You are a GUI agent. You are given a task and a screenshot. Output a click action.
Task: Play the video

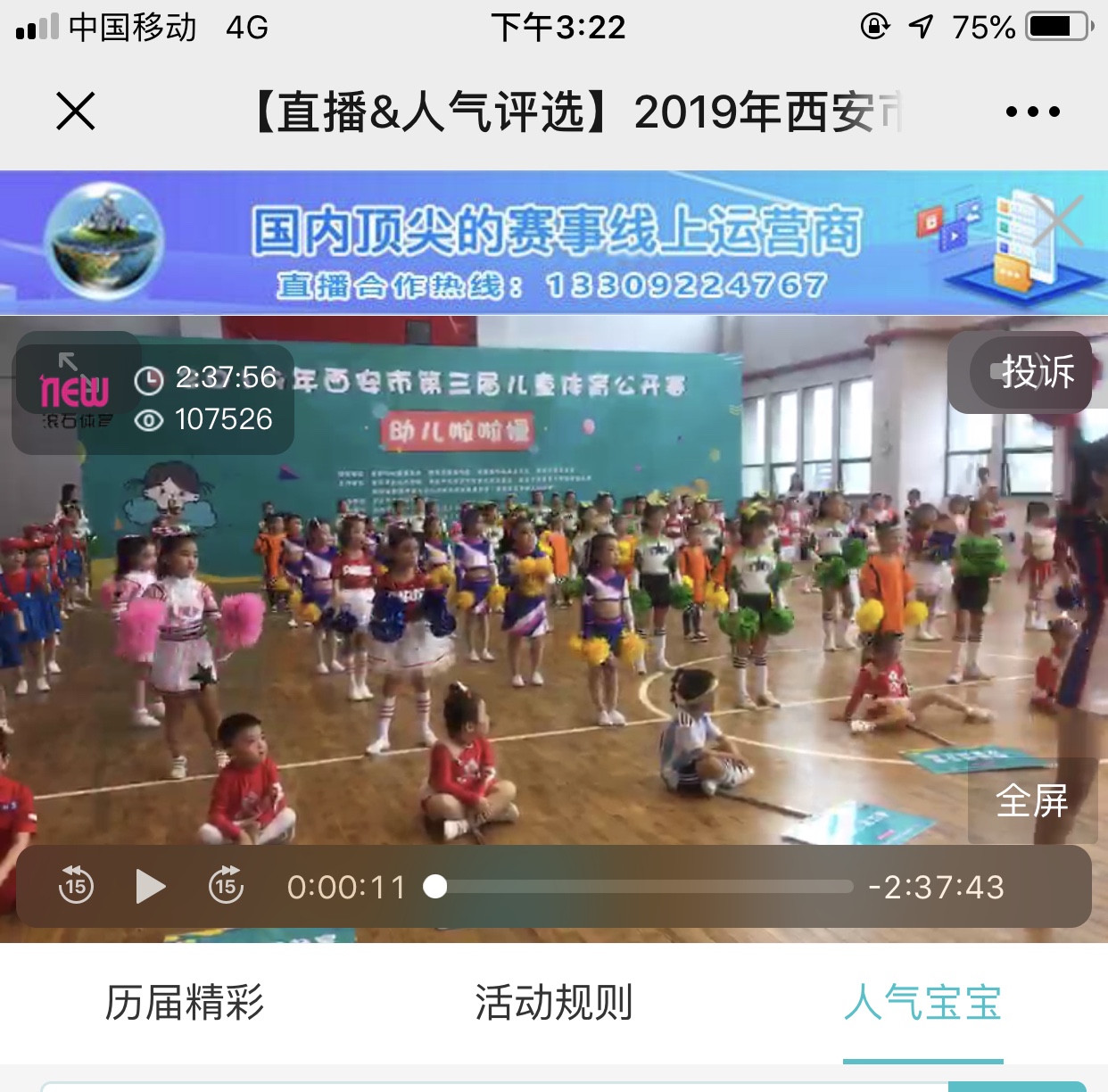[150, 887]
